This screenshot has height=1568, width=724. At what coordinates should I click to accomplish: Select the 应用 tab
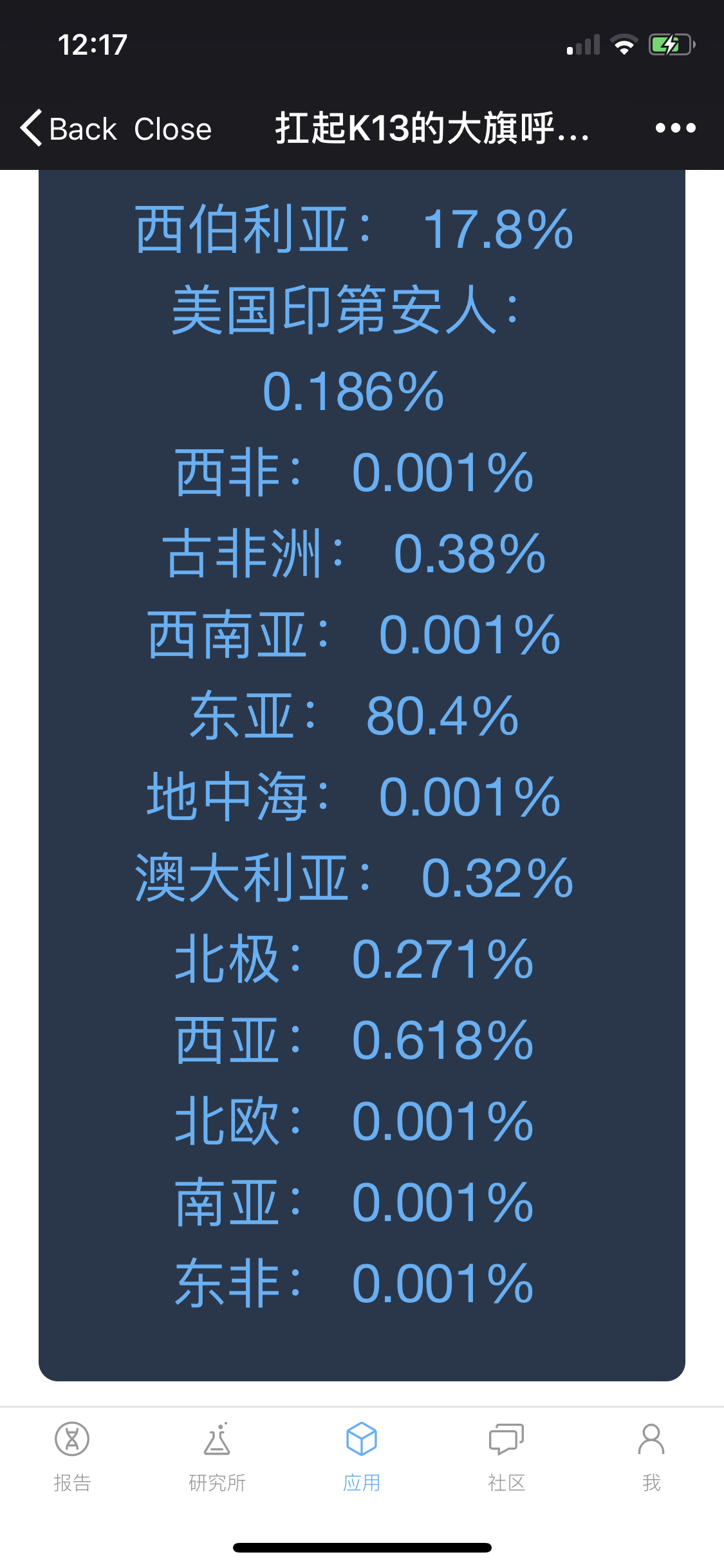coord(362,1457)
